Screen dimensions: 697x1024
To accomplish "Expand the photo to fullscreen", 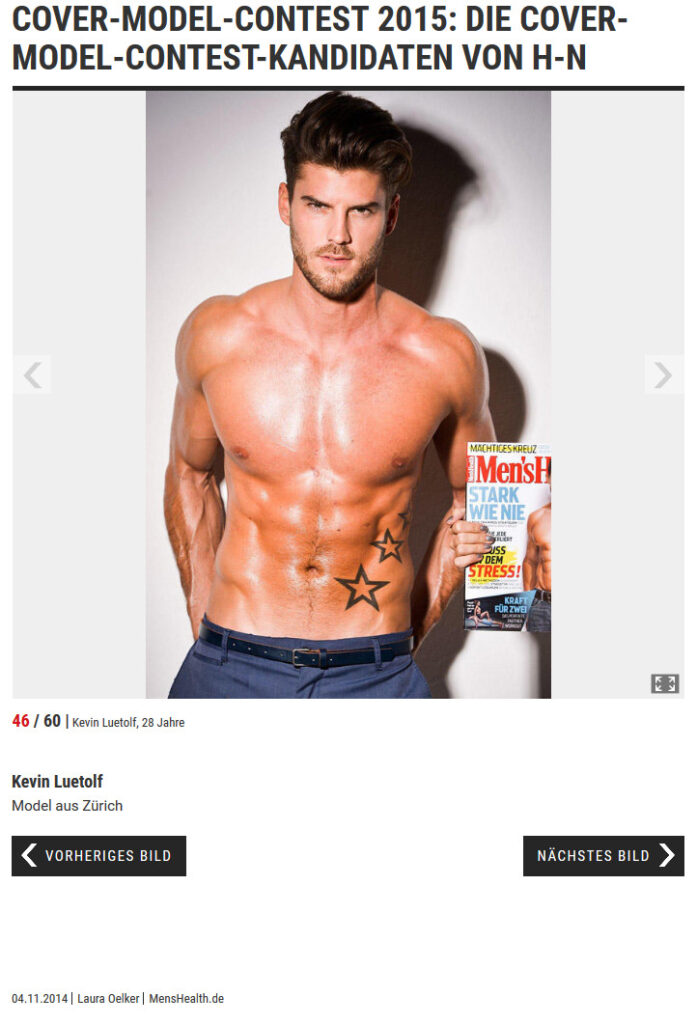I will pyautogui.click(x=664, y=684).
